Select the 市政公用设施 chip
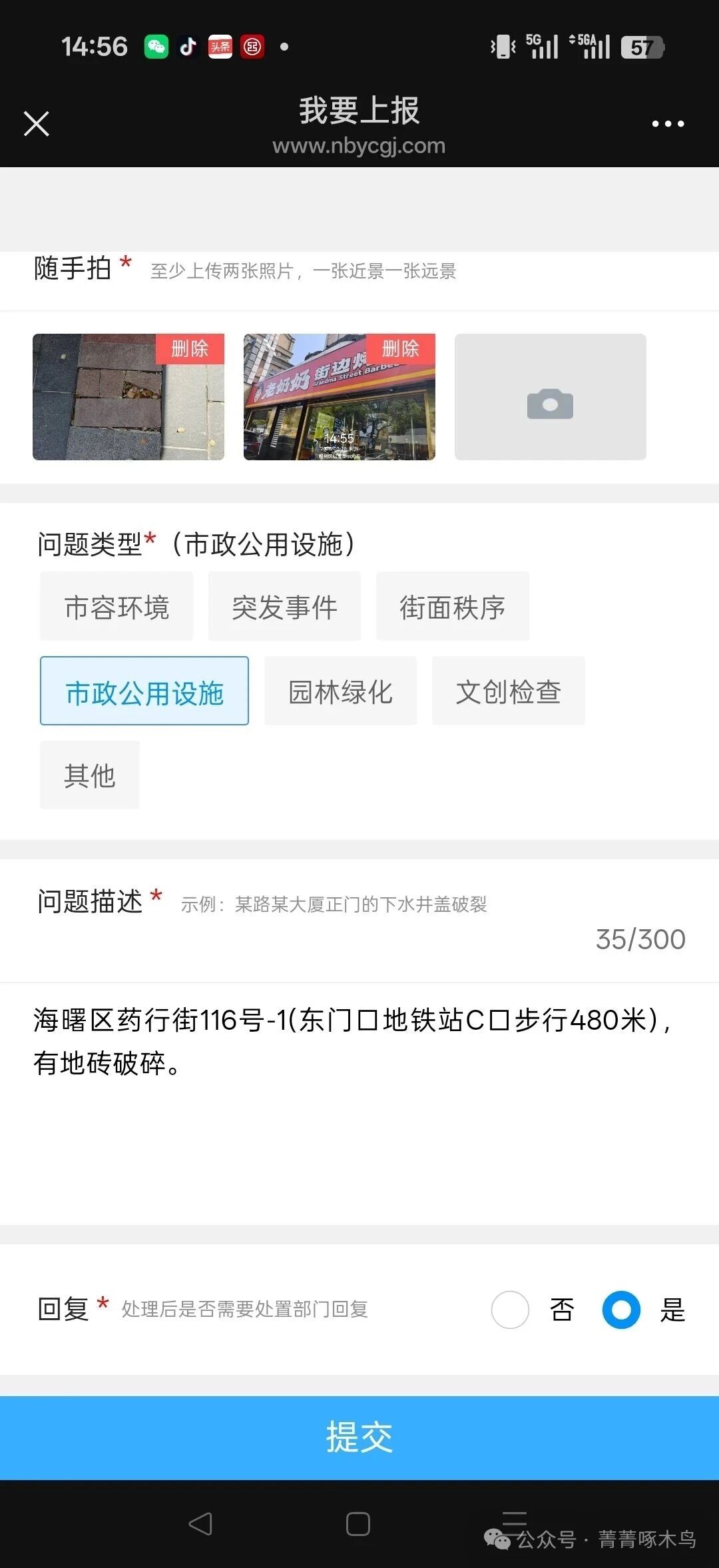 (x=144, y=691)
